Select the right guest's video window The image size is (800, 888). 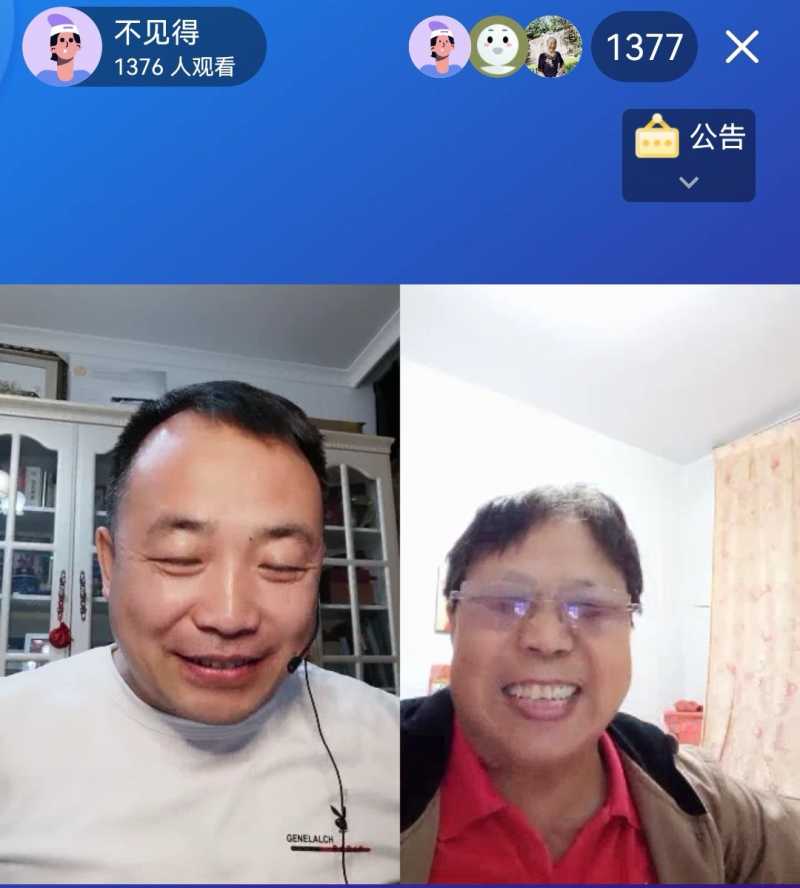600,584
